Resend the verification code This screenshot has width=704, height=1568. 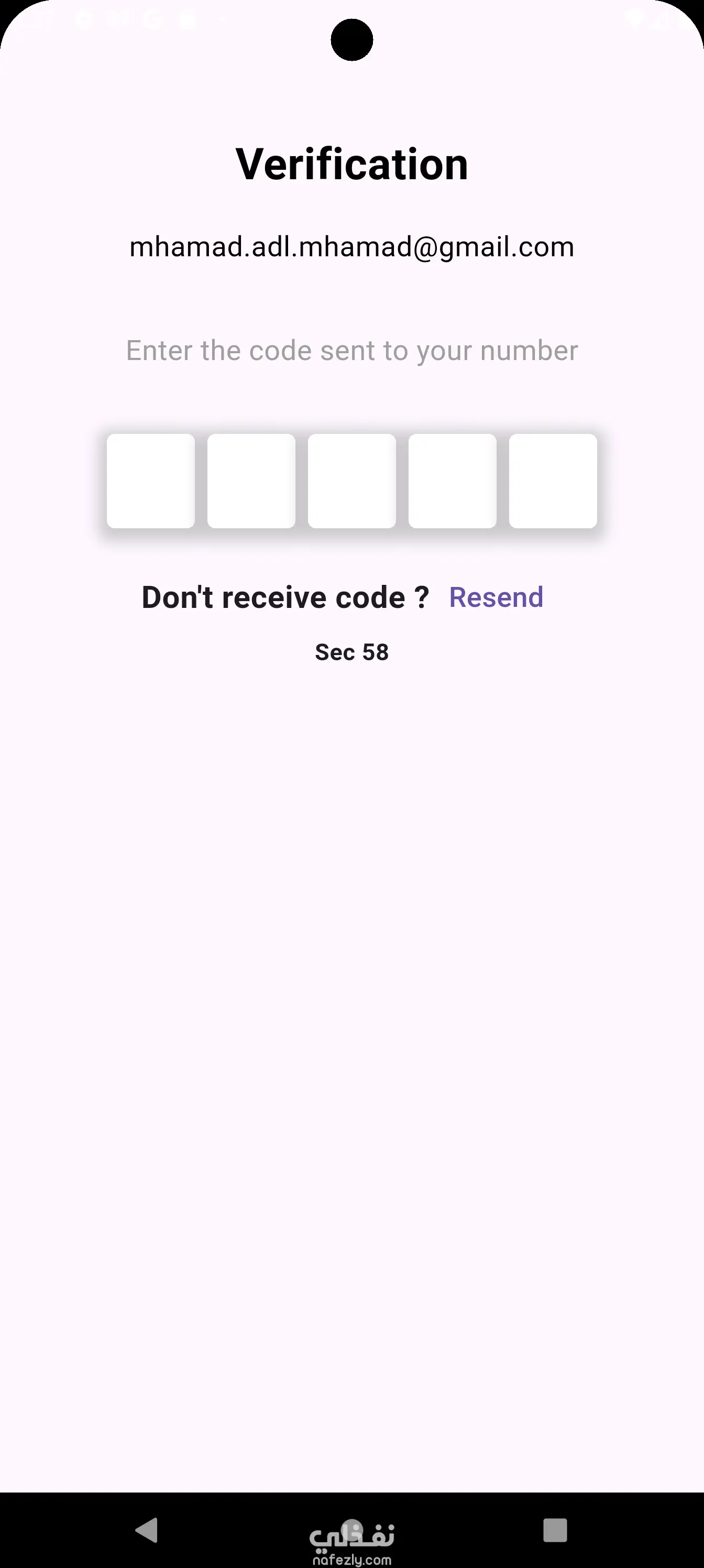coord(496,597)
